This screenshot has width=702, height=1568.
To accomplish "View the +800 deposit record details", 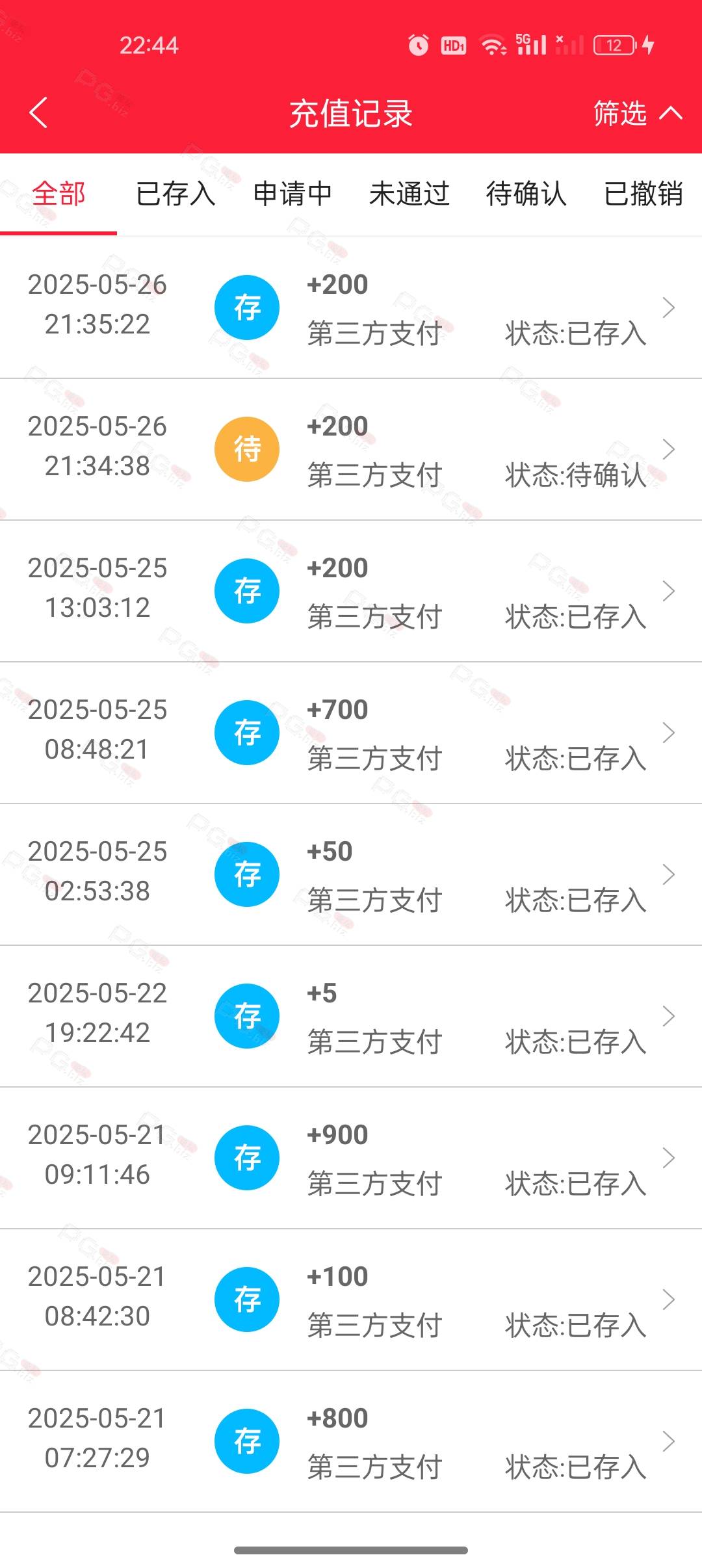I will (x=351, y=1441).
